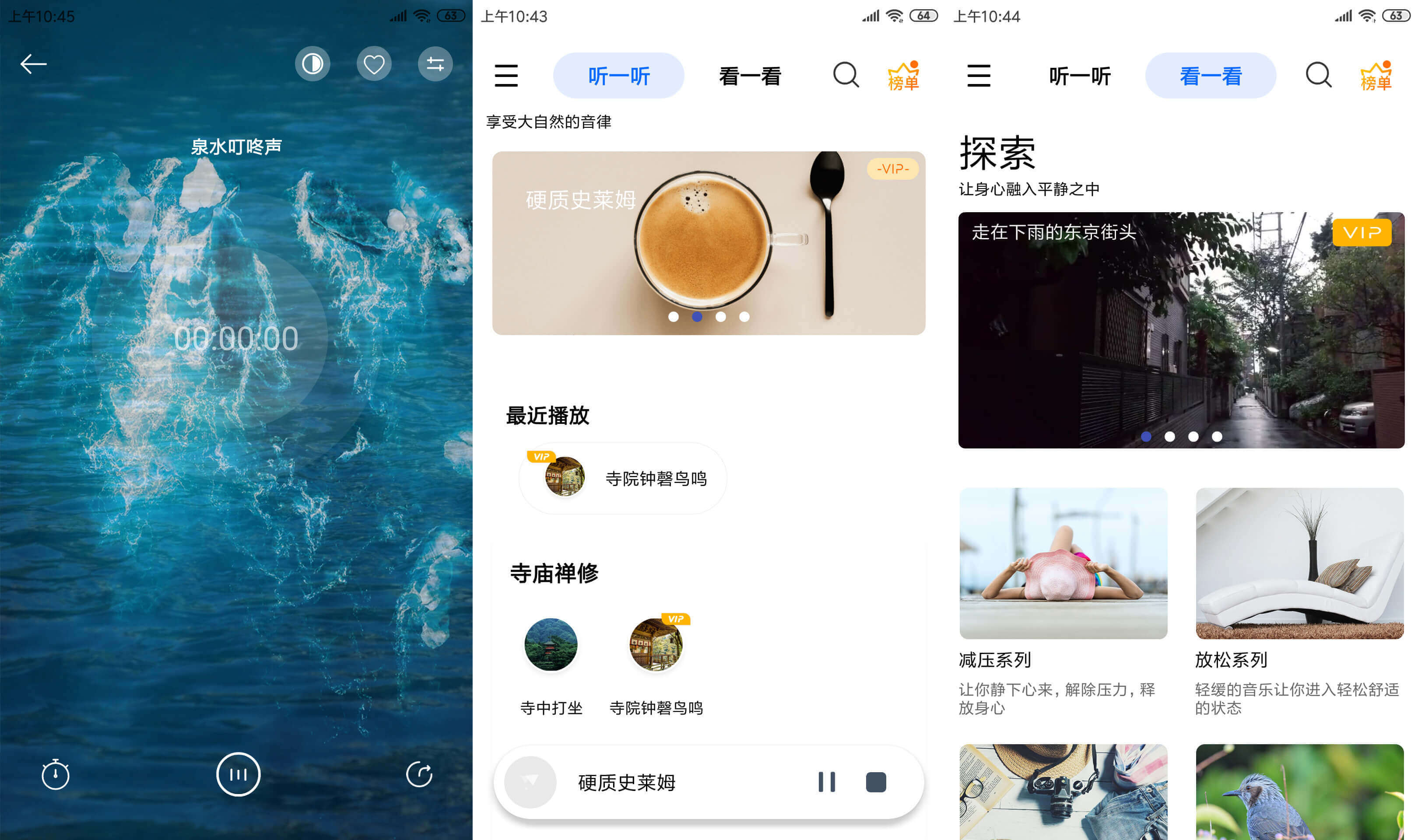Tap the circular arrow loop icon
The height and width of the screenshot is (840, 1418).
point(419,774)
